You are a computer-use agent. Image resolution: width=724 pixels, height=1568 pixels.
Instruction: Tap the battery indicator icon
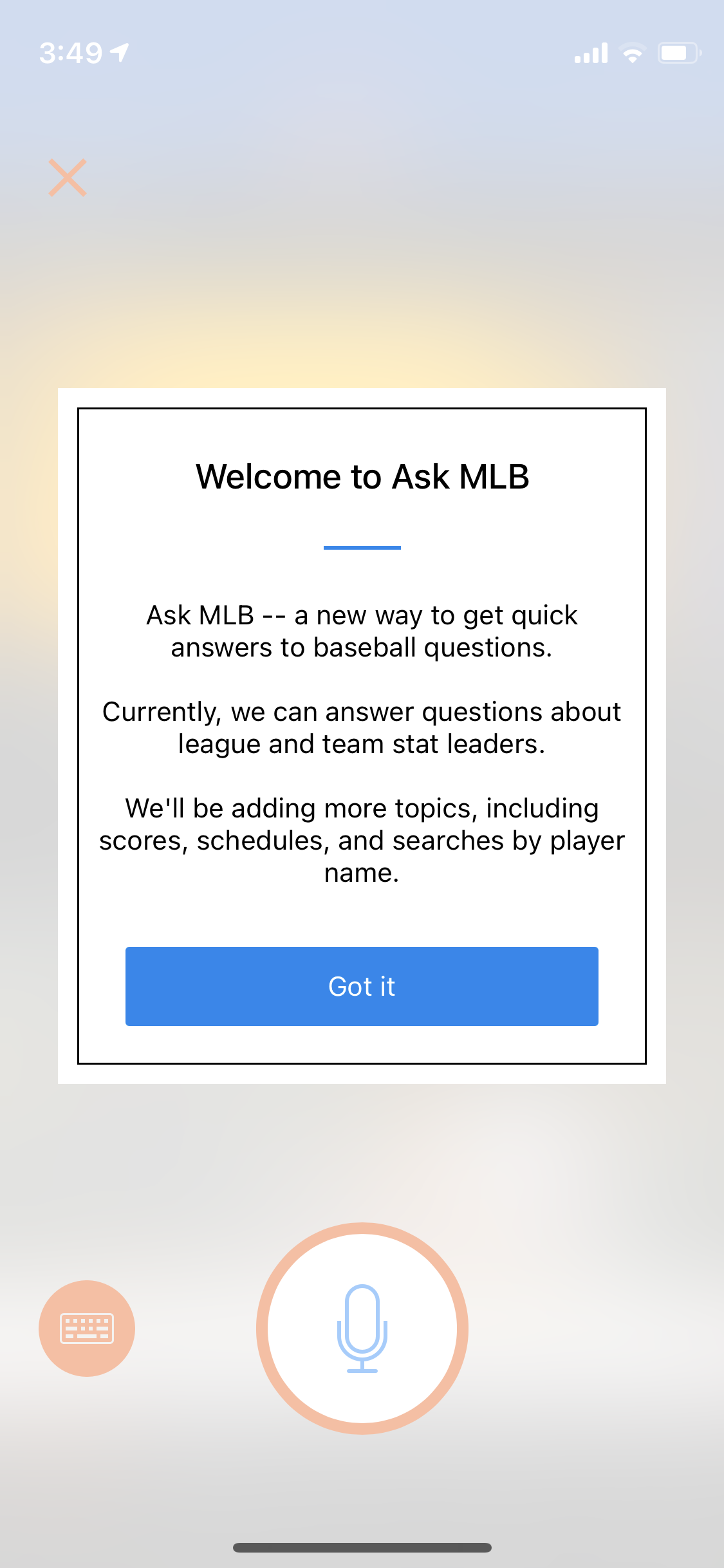tap(680, 54)
